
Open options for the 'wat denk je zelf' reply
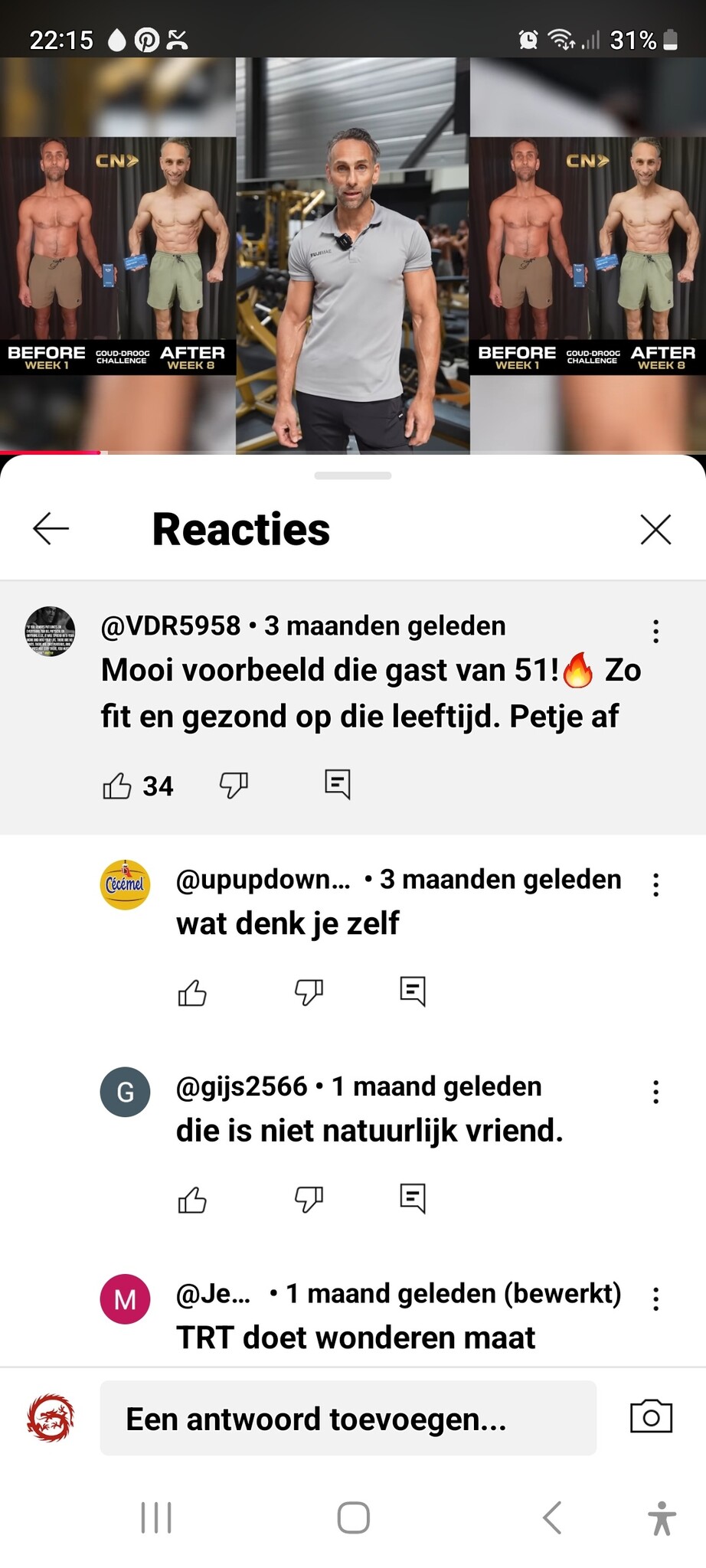pos(655,884)
